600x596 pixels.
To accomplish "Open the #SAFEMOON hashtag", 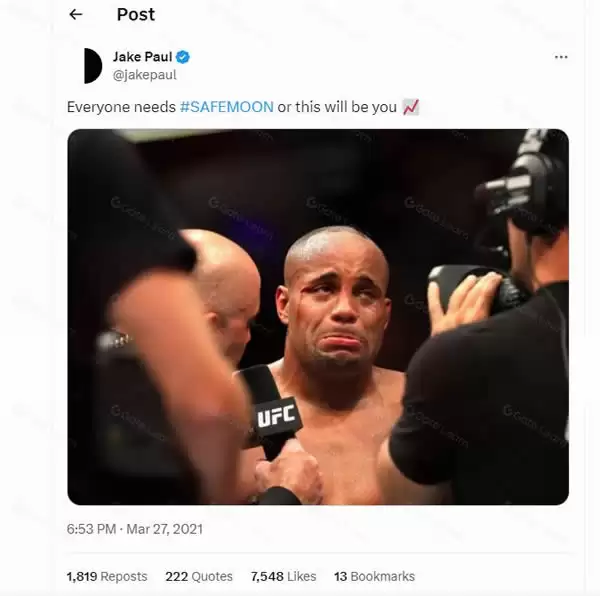I will point(227,107).
